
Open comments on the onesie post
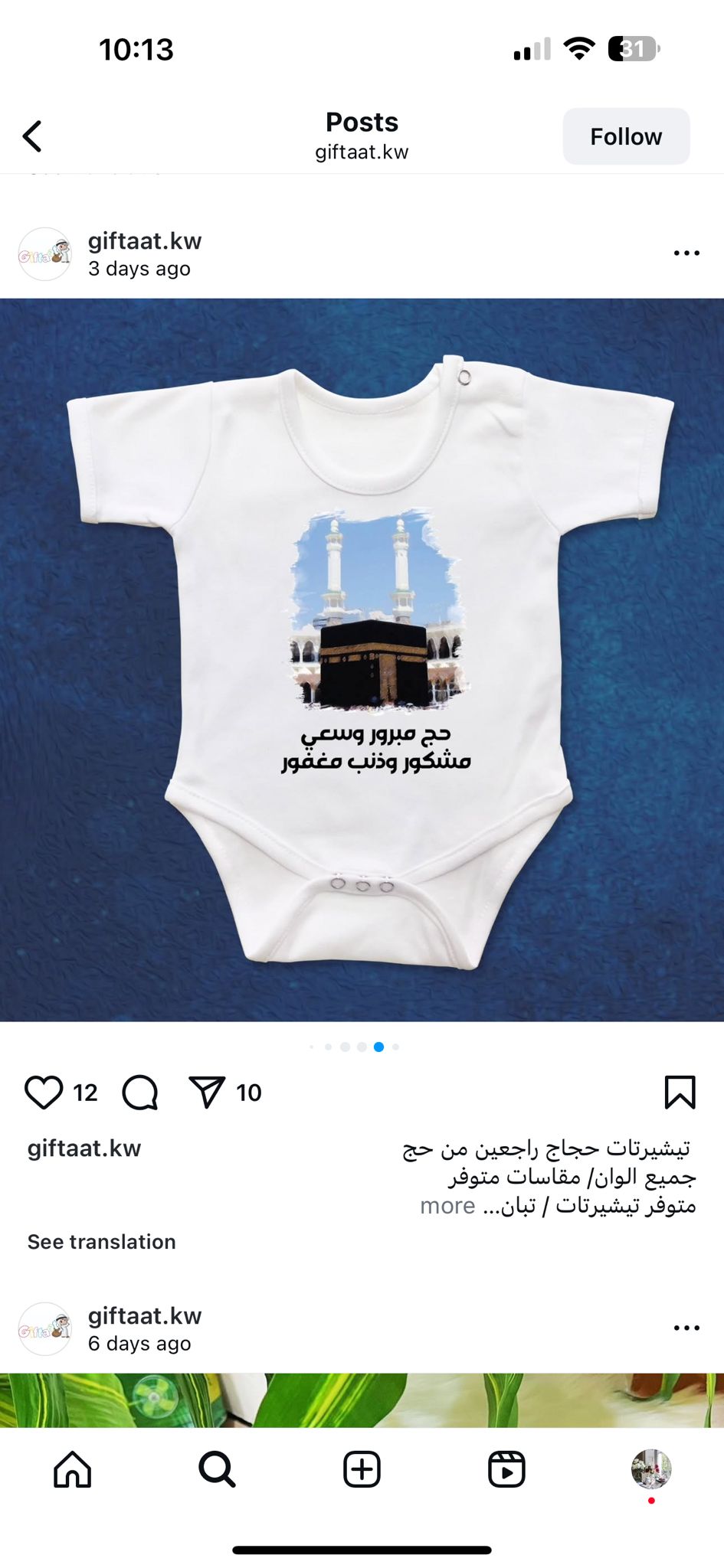click(x=140, y=1092)
